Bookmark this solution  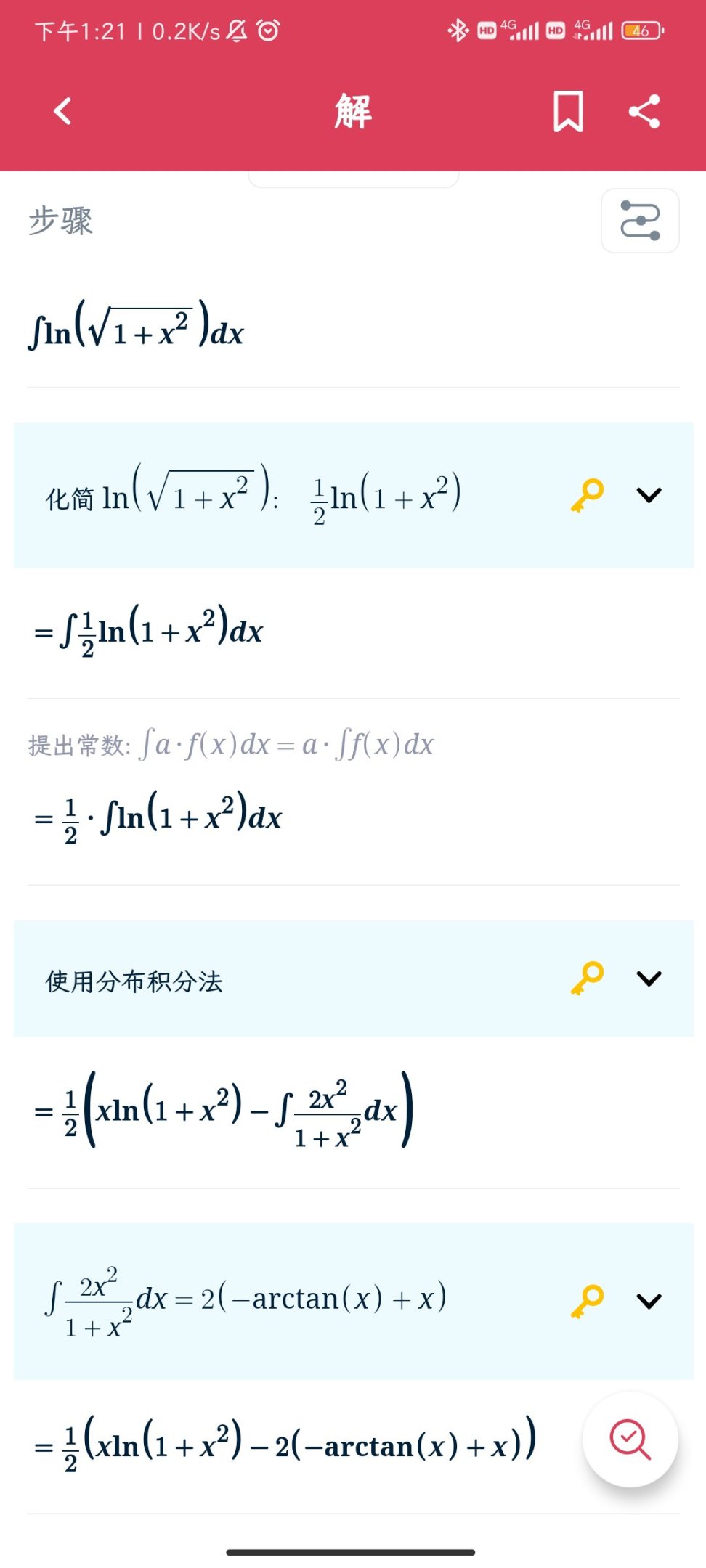tap(568, 111)
